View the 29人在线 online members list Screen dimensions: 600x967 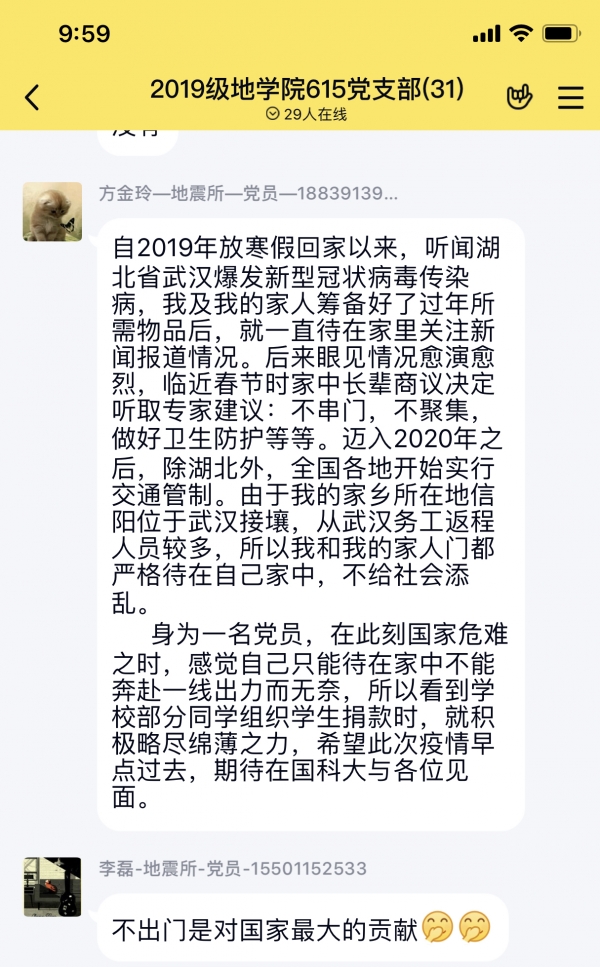click(x=307, y=114)
